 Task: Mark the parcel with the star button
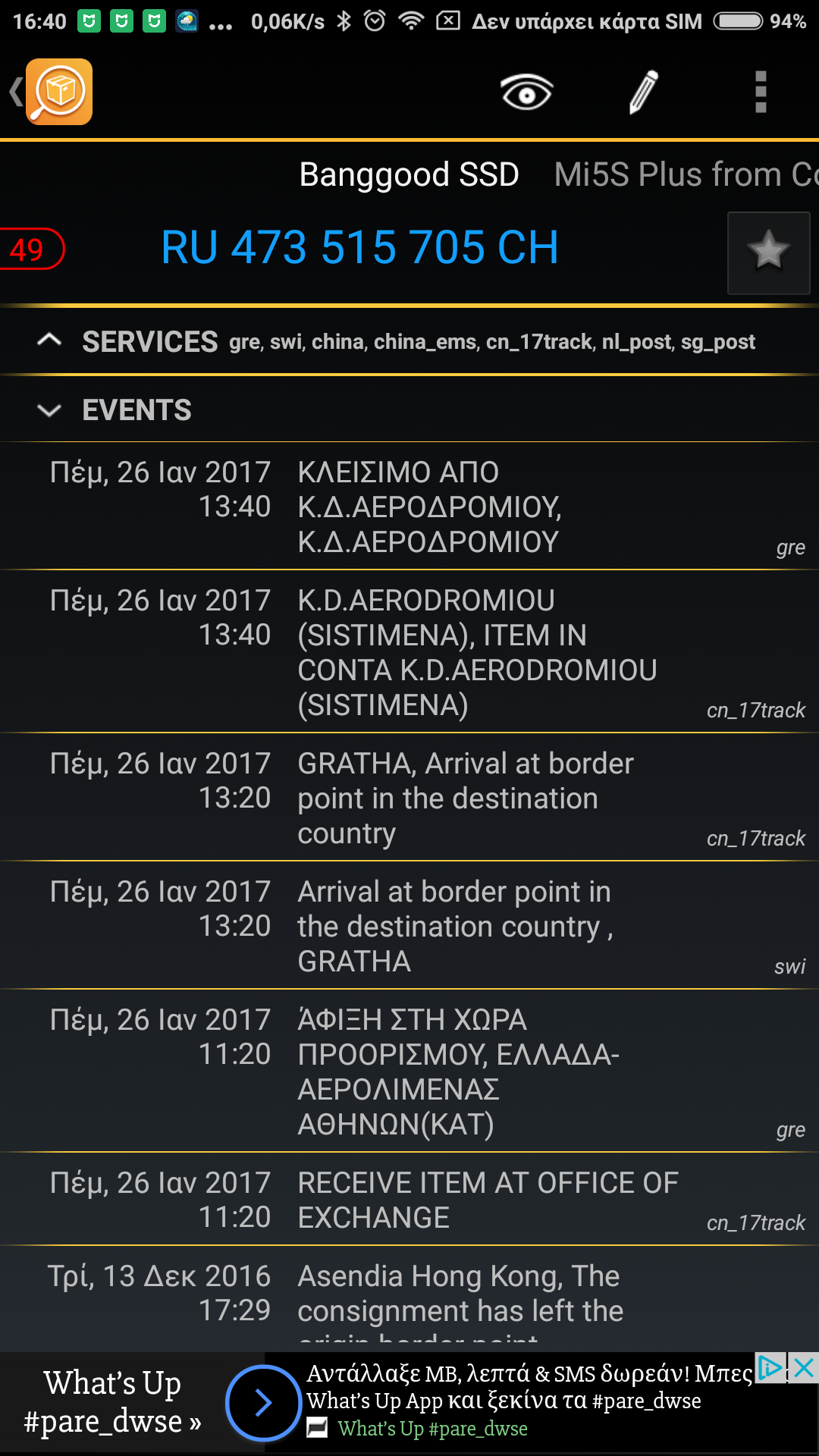pyautogui.click(x=768, y=253)
